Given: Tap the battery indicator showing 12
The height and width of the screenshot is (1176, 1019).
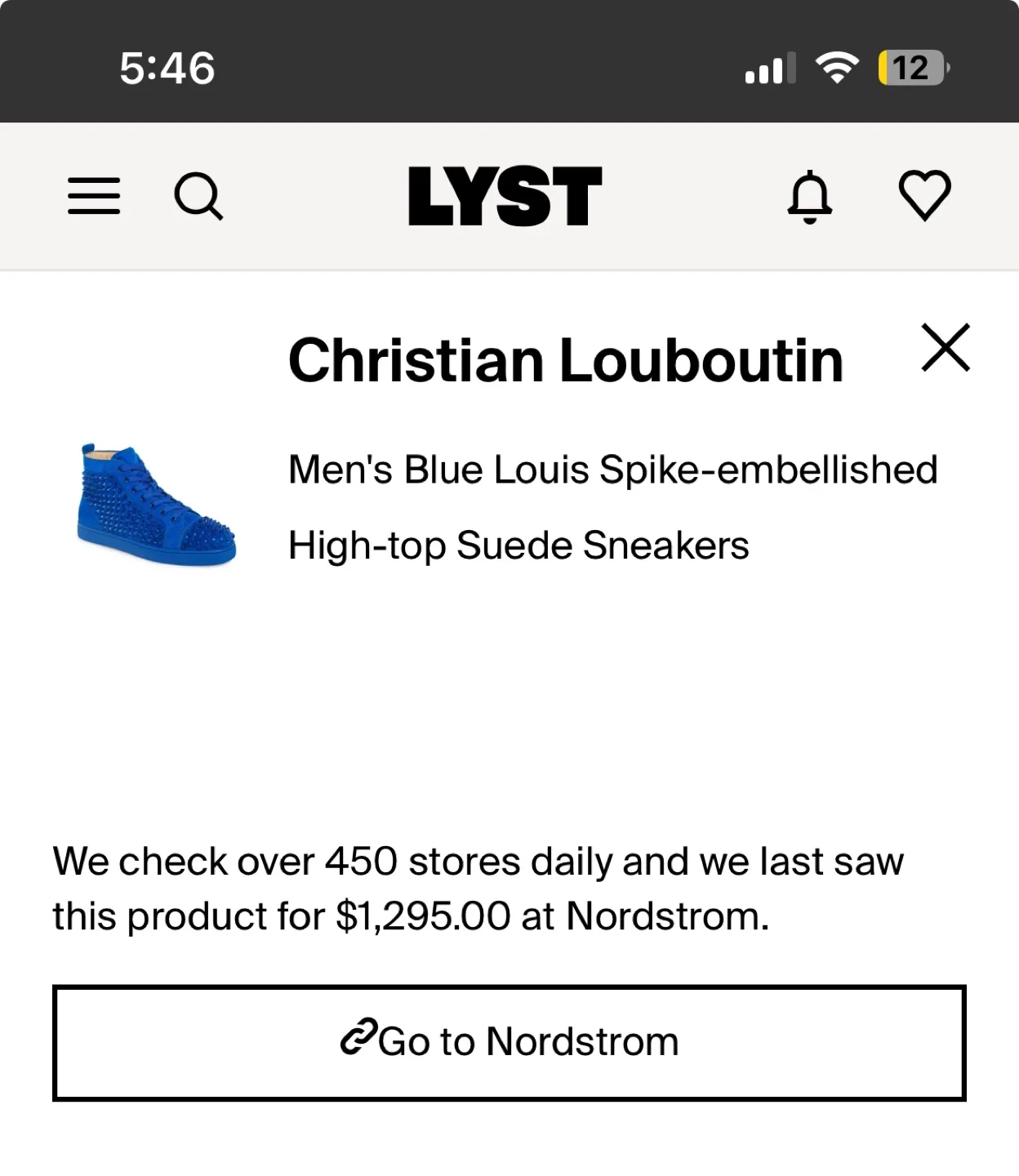Looking at the screenshot, I should coord(910,69).
